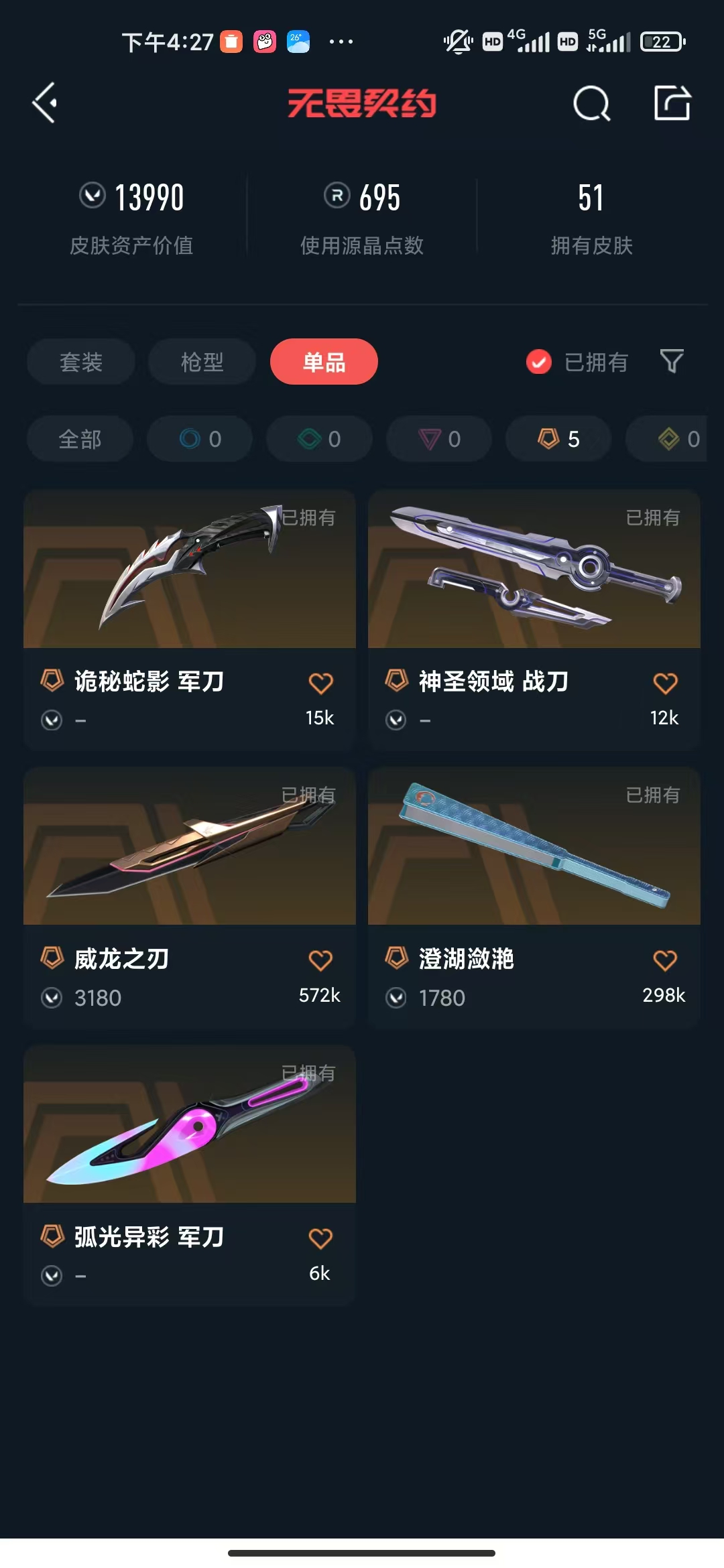Open the 澄湖潋滟 skin card
724x1568 pixels.
[x=534, y=898]
